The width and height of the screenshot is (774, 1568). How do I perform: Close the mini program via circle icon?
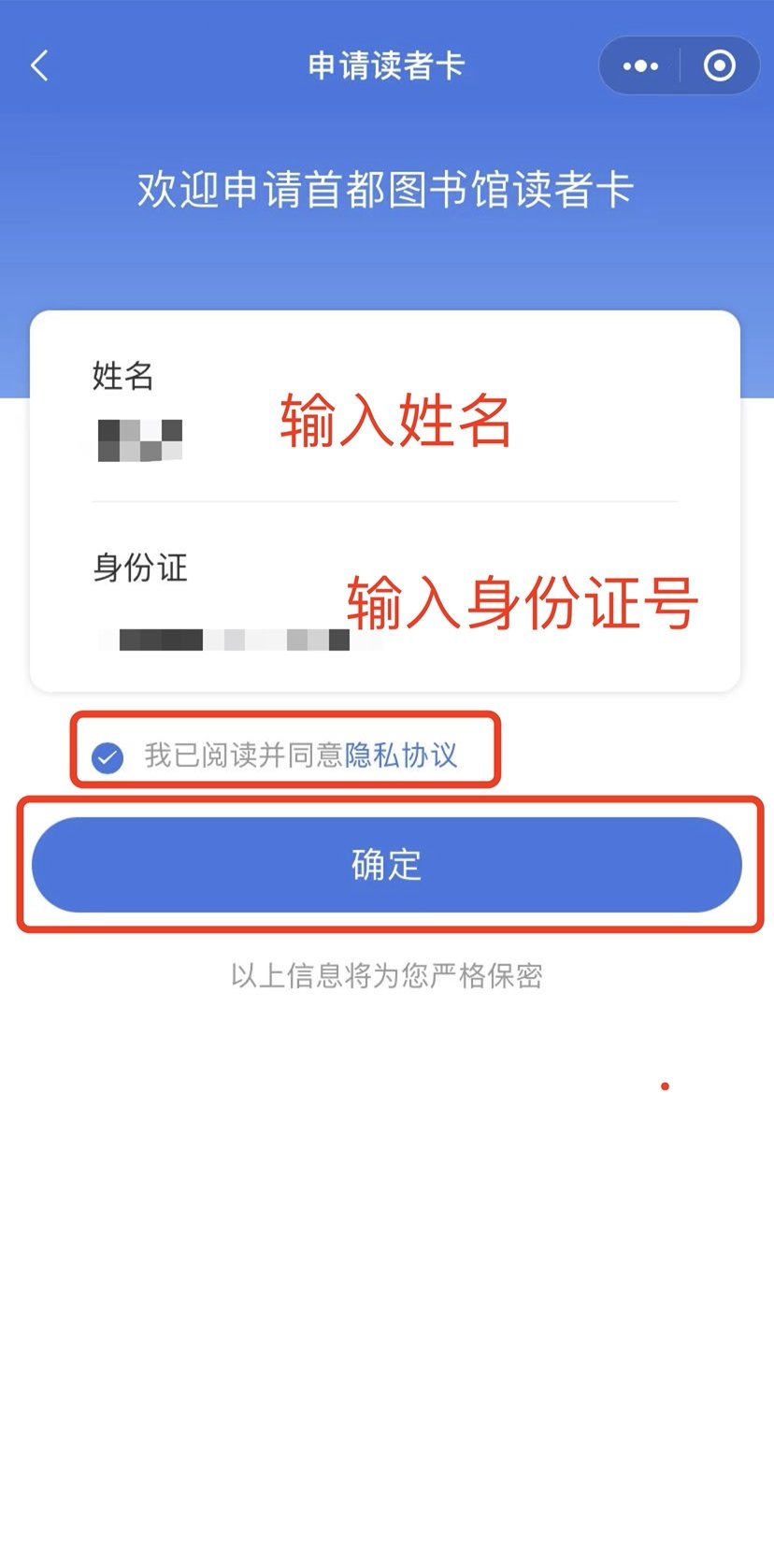[719, 66]
